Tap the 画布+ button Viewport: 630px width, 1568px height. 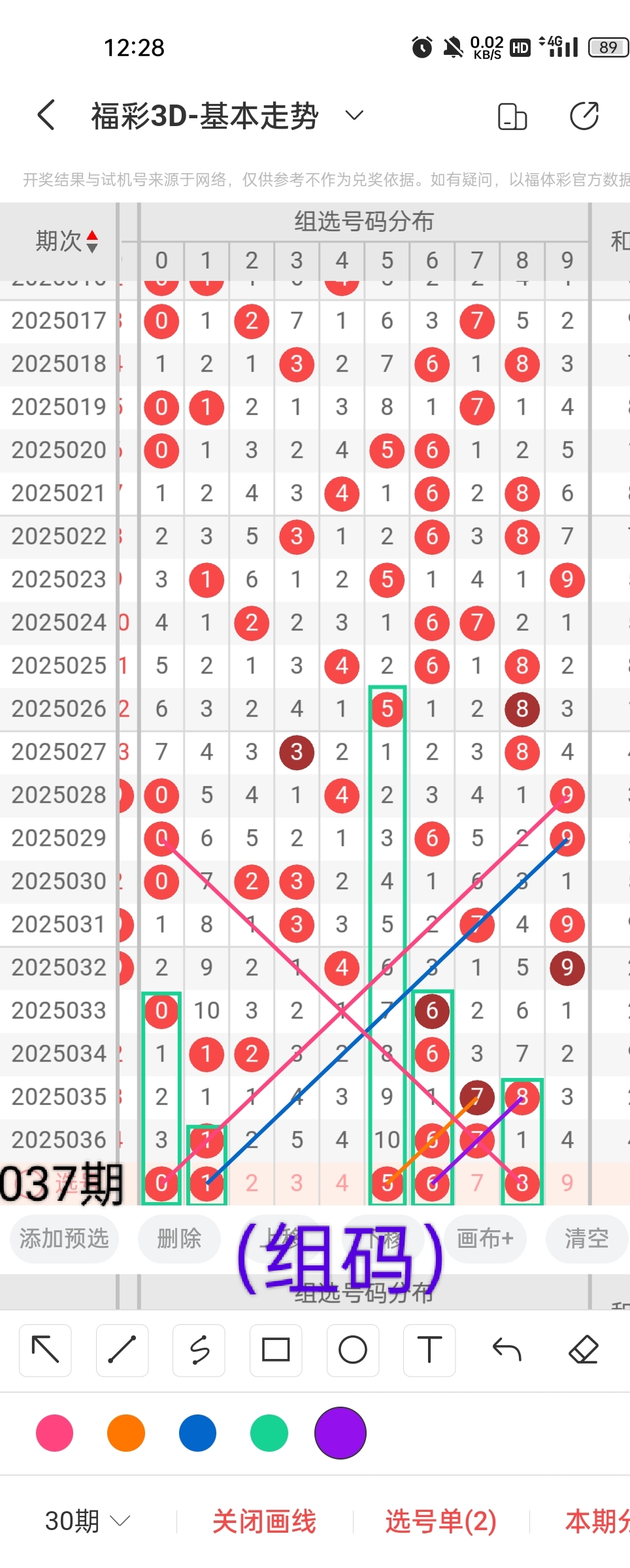[485, 1238]
